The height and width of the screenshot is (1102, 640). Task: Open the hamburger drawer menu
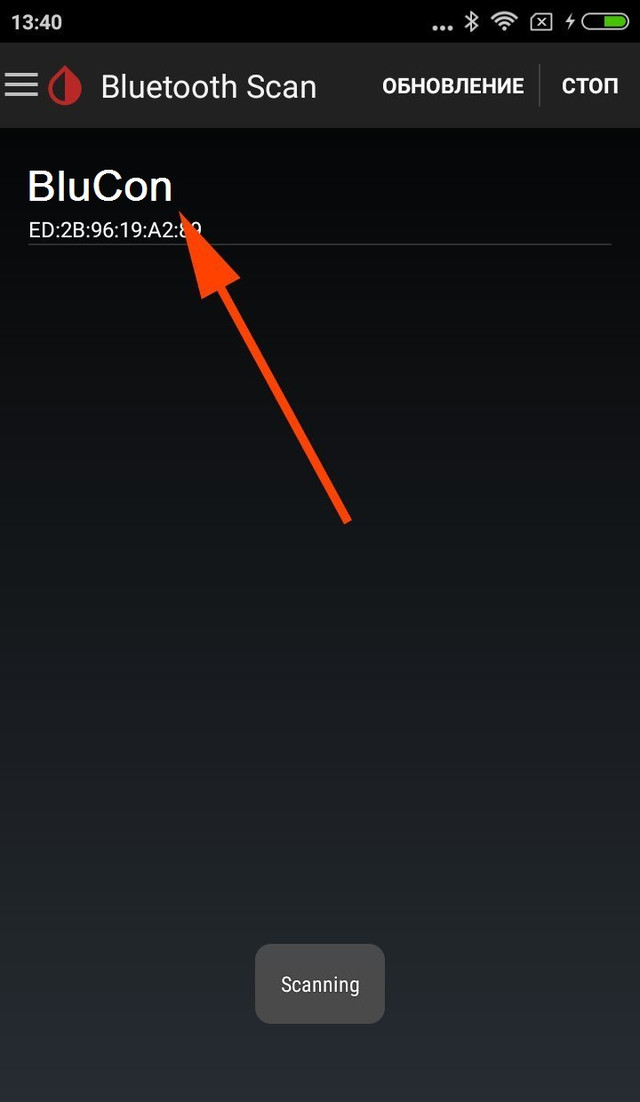tap(21, 85)
